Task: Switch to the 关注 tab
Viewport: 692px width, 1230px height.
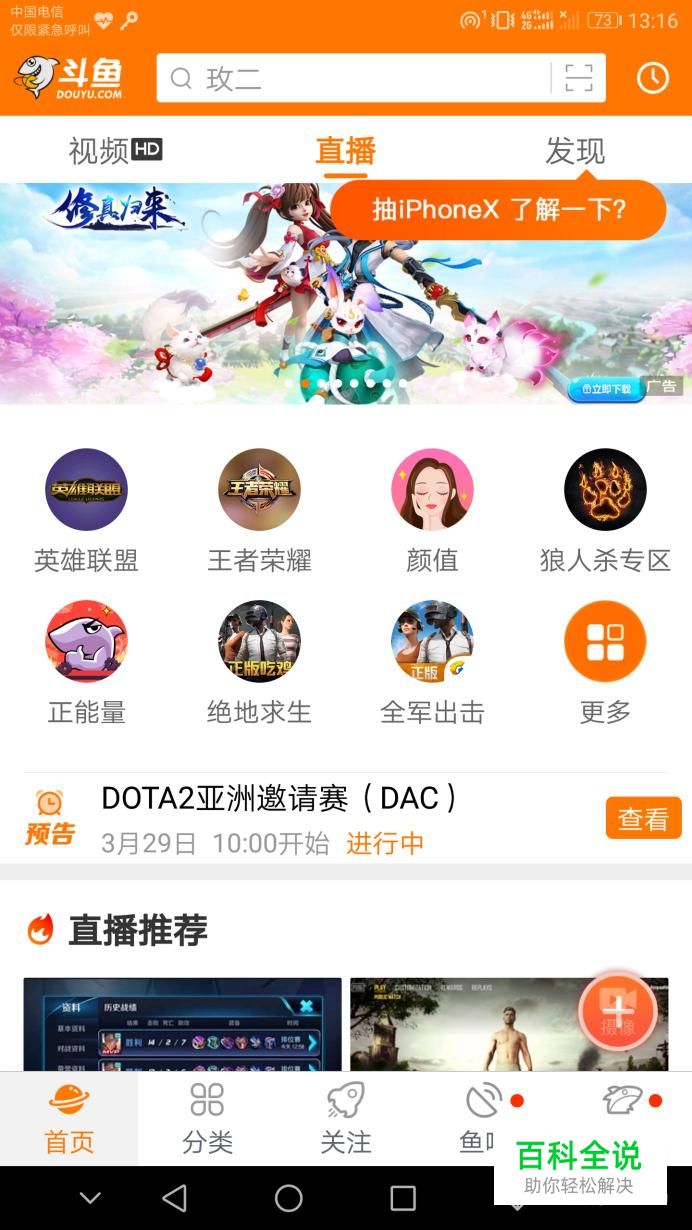Action: (x=345, y=1118)
